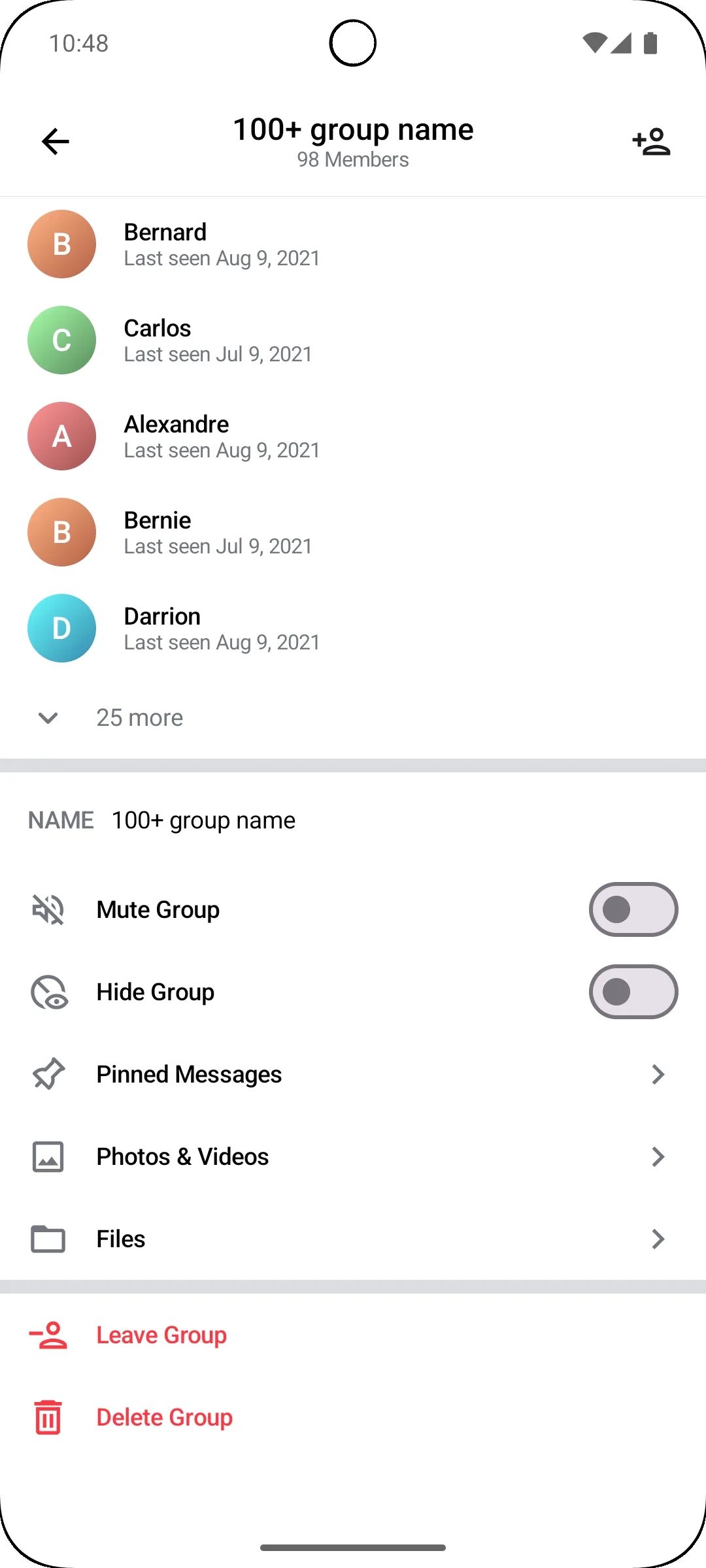Tap Leave Group
This screenshot has height=1568, width=706.
[x=161, y=1335]
